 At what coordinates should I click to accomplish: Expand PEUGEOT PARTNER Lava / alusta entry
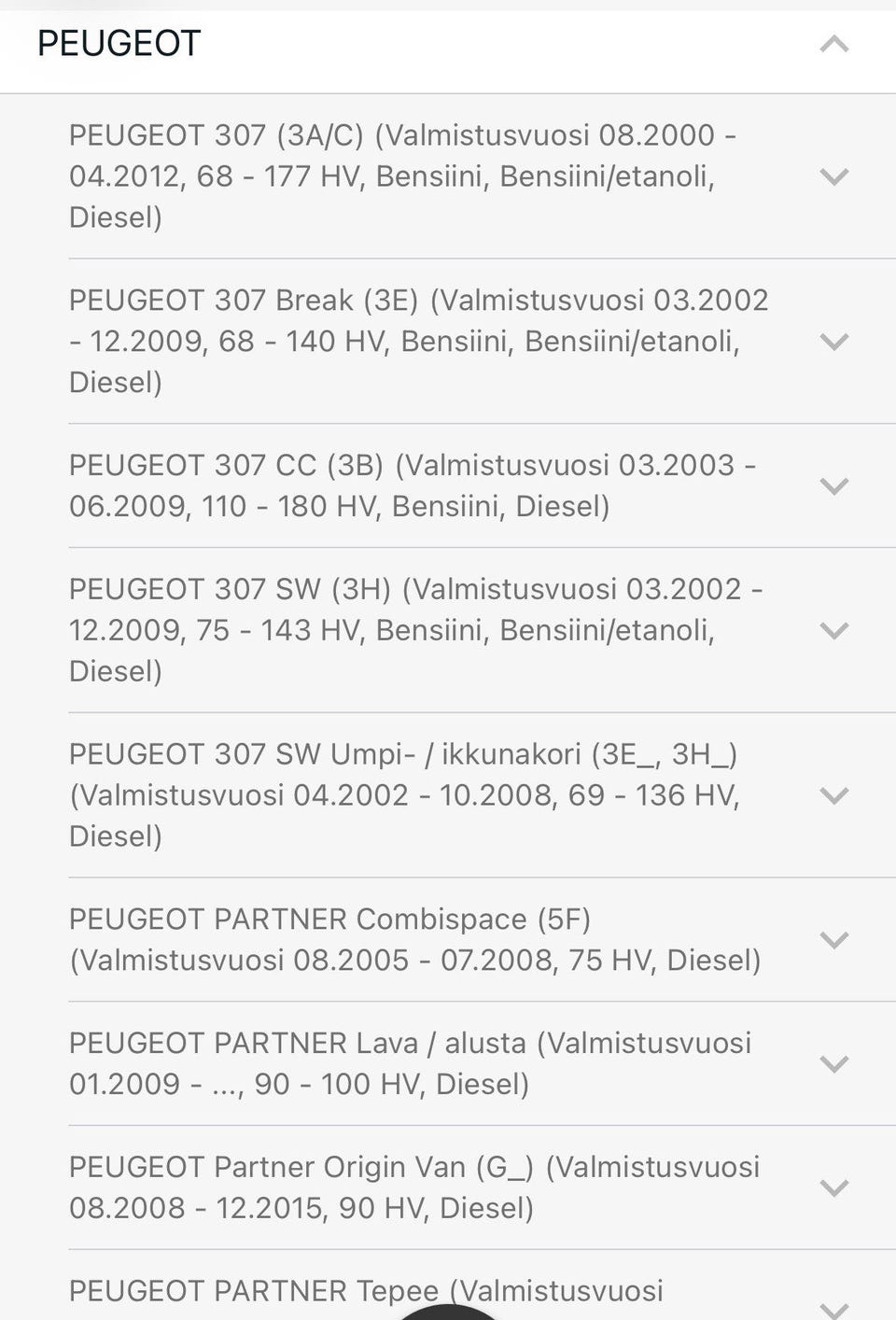tap(833, 1064)
